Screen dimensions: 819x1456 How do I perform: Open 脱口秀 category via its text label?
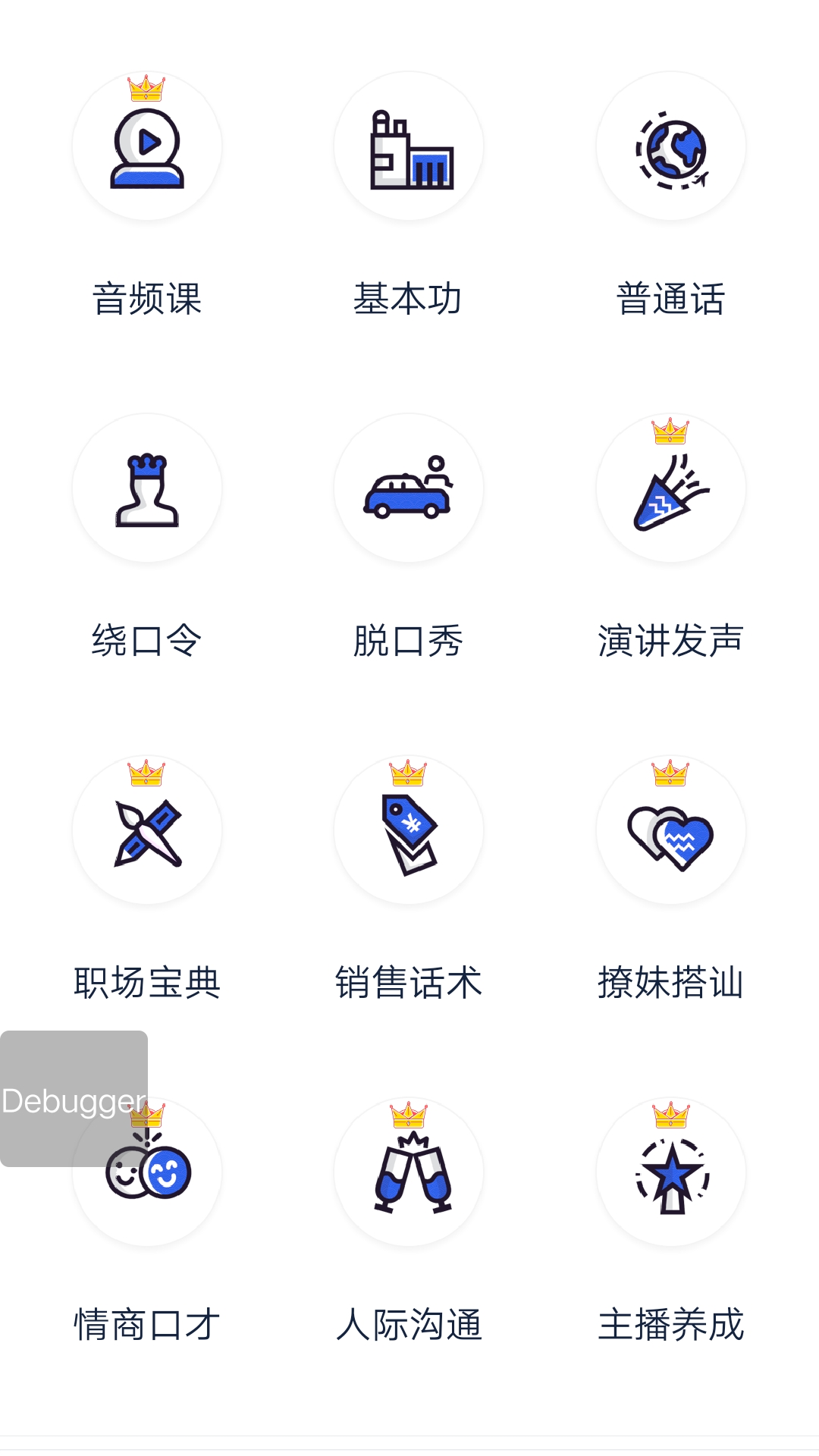click(409, 641)
